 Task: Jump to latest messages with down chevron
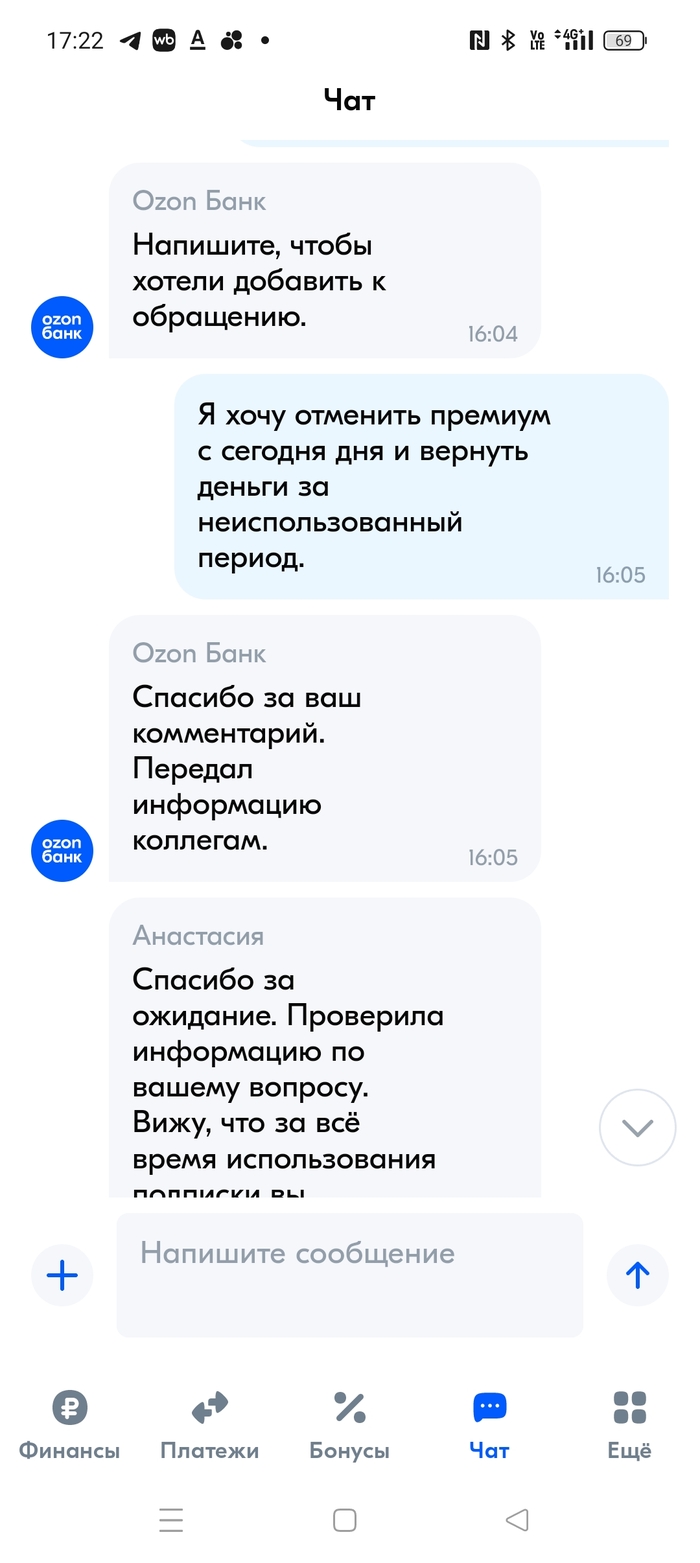click(637, 1128)
